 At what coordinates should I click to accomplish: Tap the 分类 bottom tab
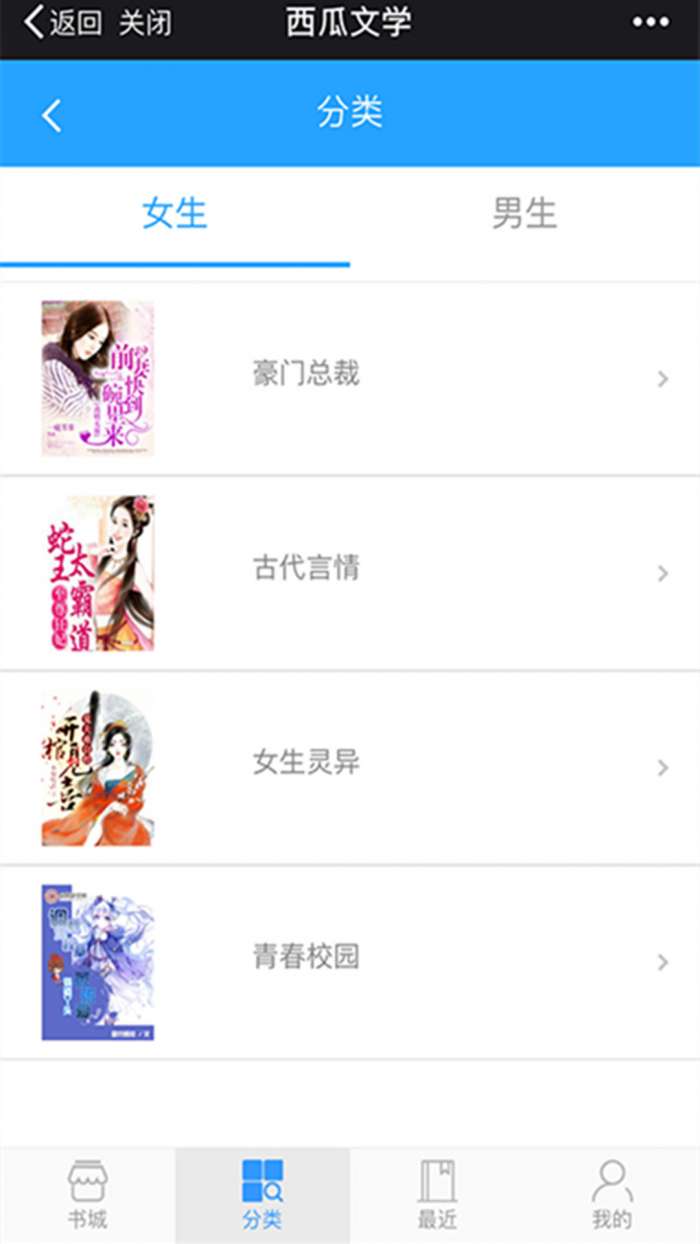tap(262, 1194)
